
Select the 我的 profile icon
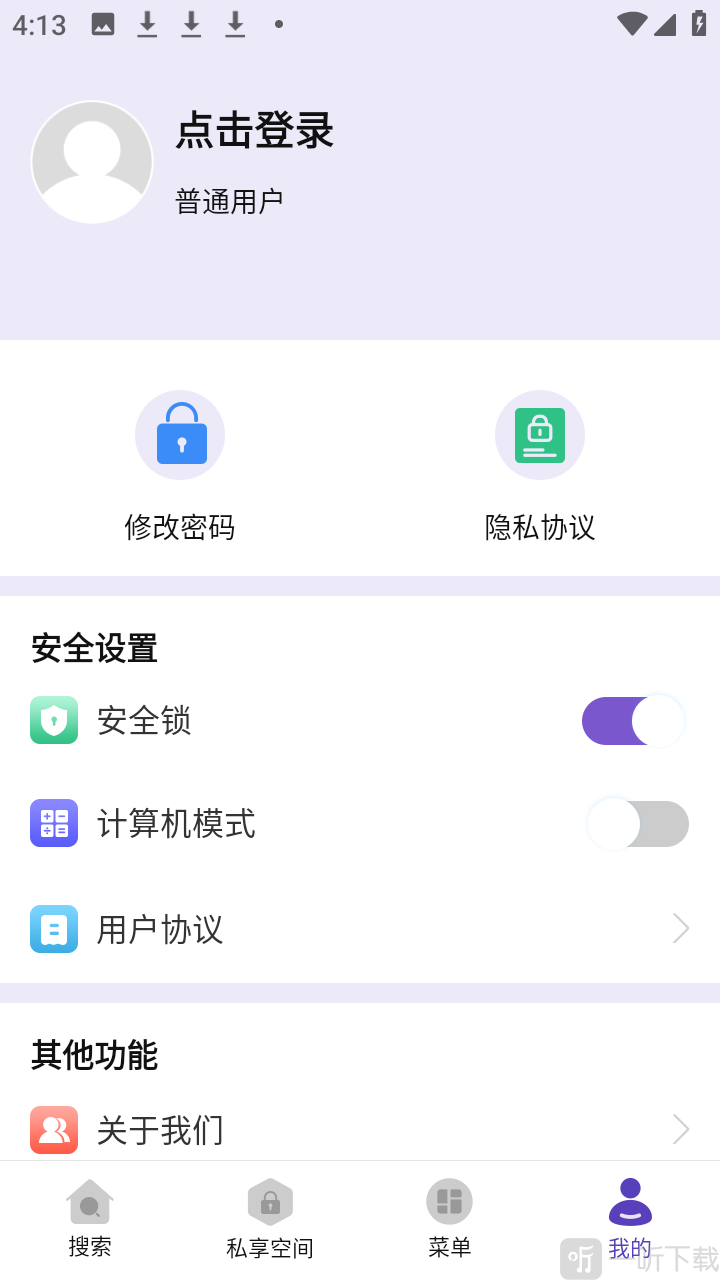pos(630,1200)
